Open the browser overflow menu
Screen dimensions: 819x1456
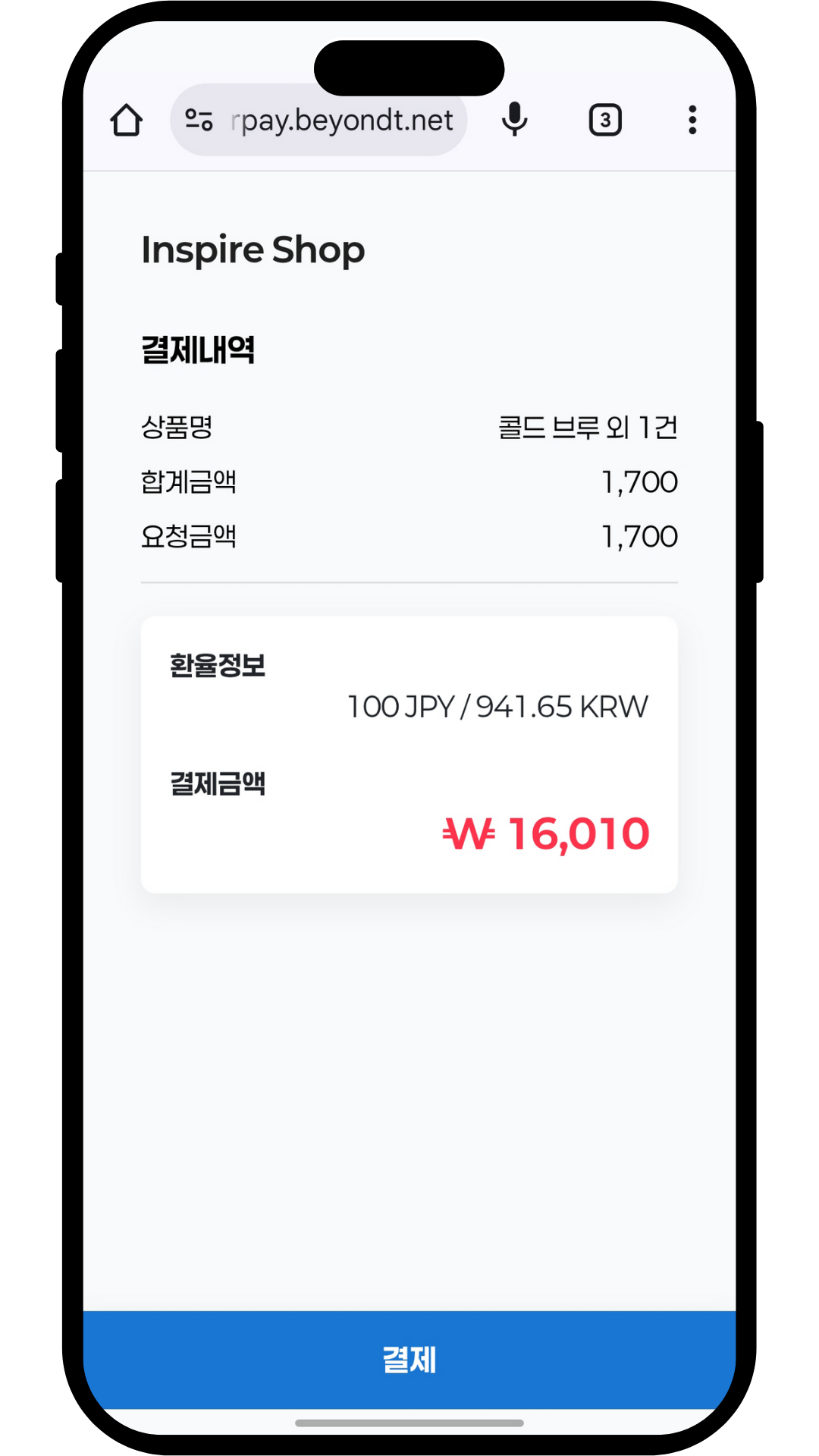point(692,120)
